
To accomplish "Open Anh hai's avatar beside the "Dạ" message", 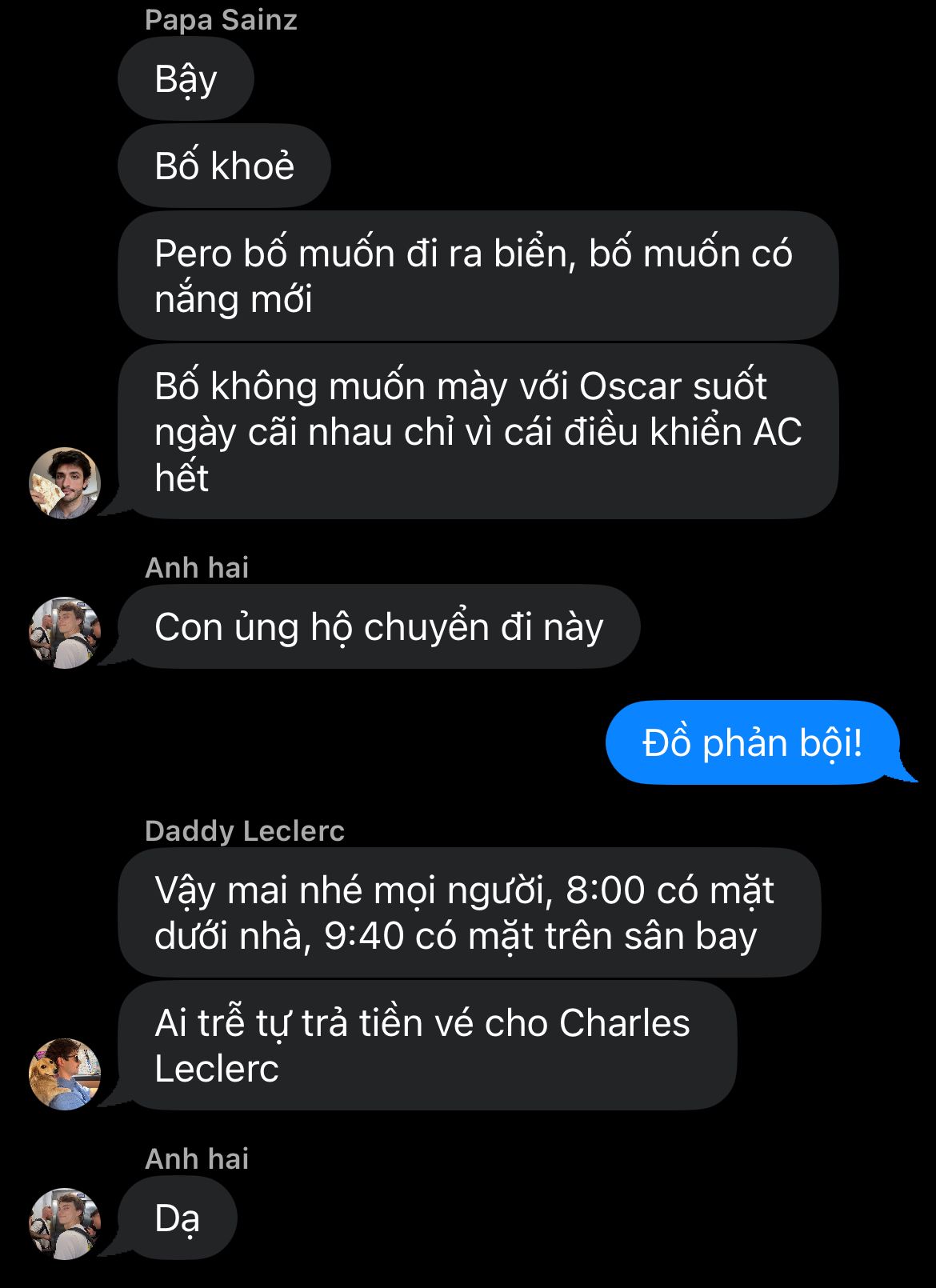I will 65,1223.
